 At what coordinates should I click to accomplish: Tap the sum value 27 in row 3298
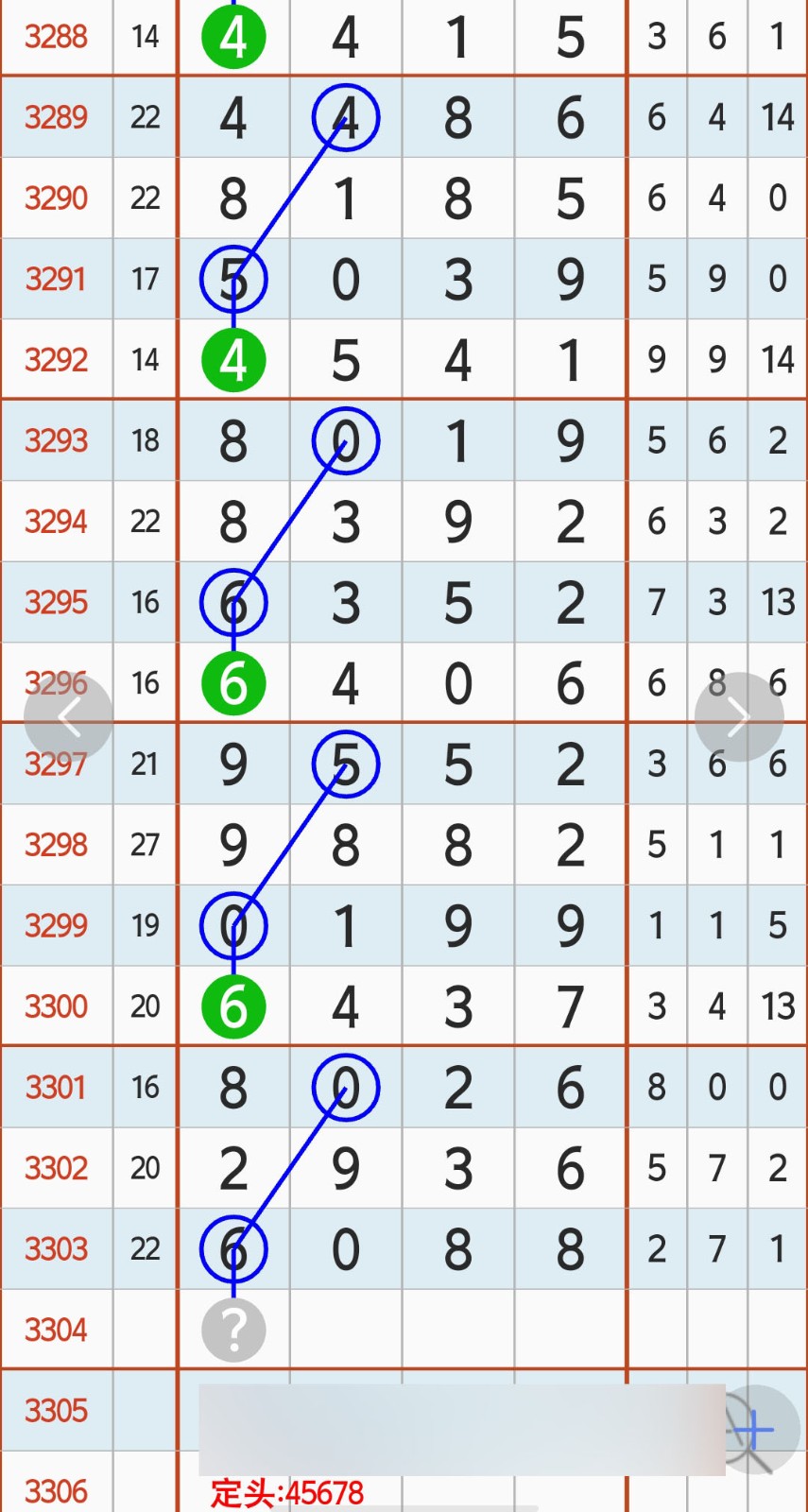pyautogui.click(x=145, y=844)
